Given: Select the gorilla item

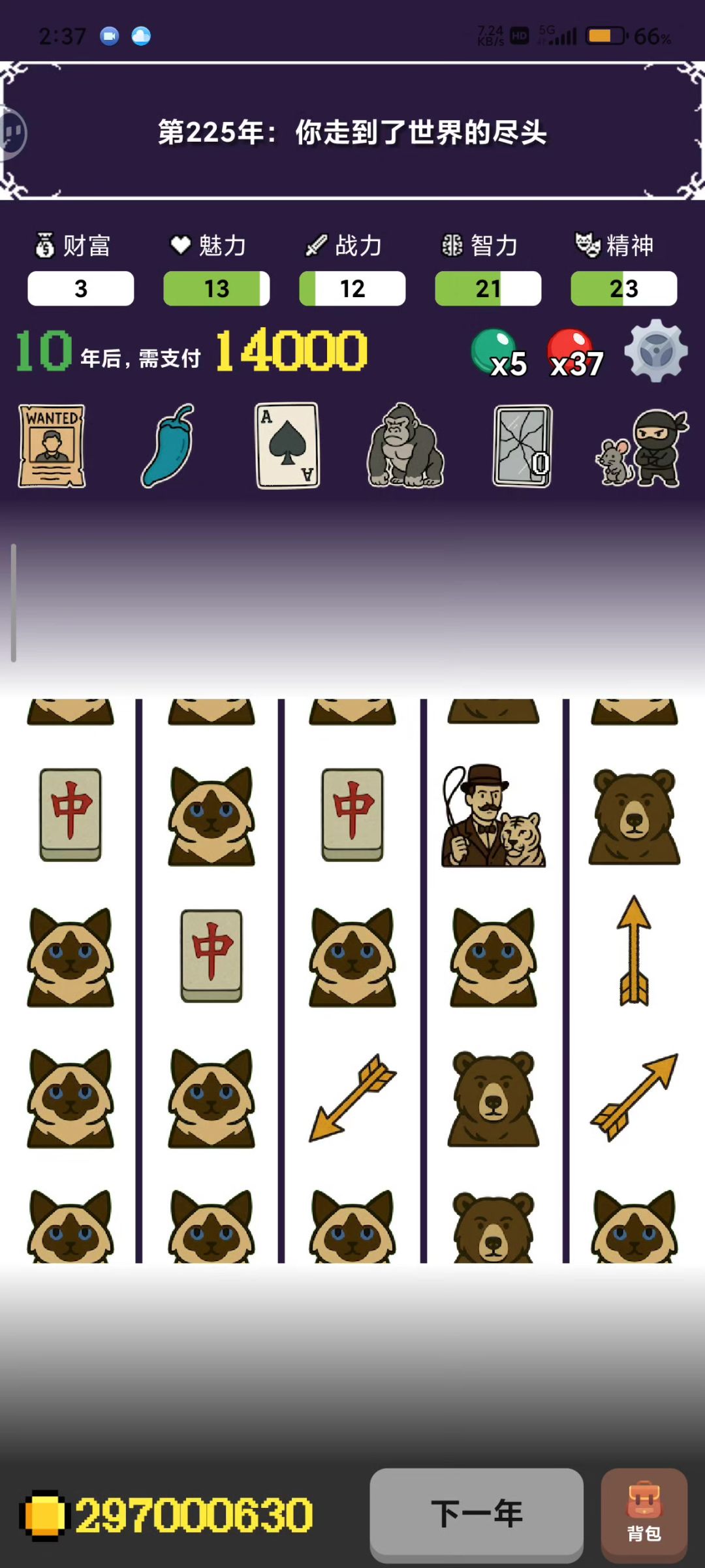Looking at the screenshot, I should click(405, 446).
